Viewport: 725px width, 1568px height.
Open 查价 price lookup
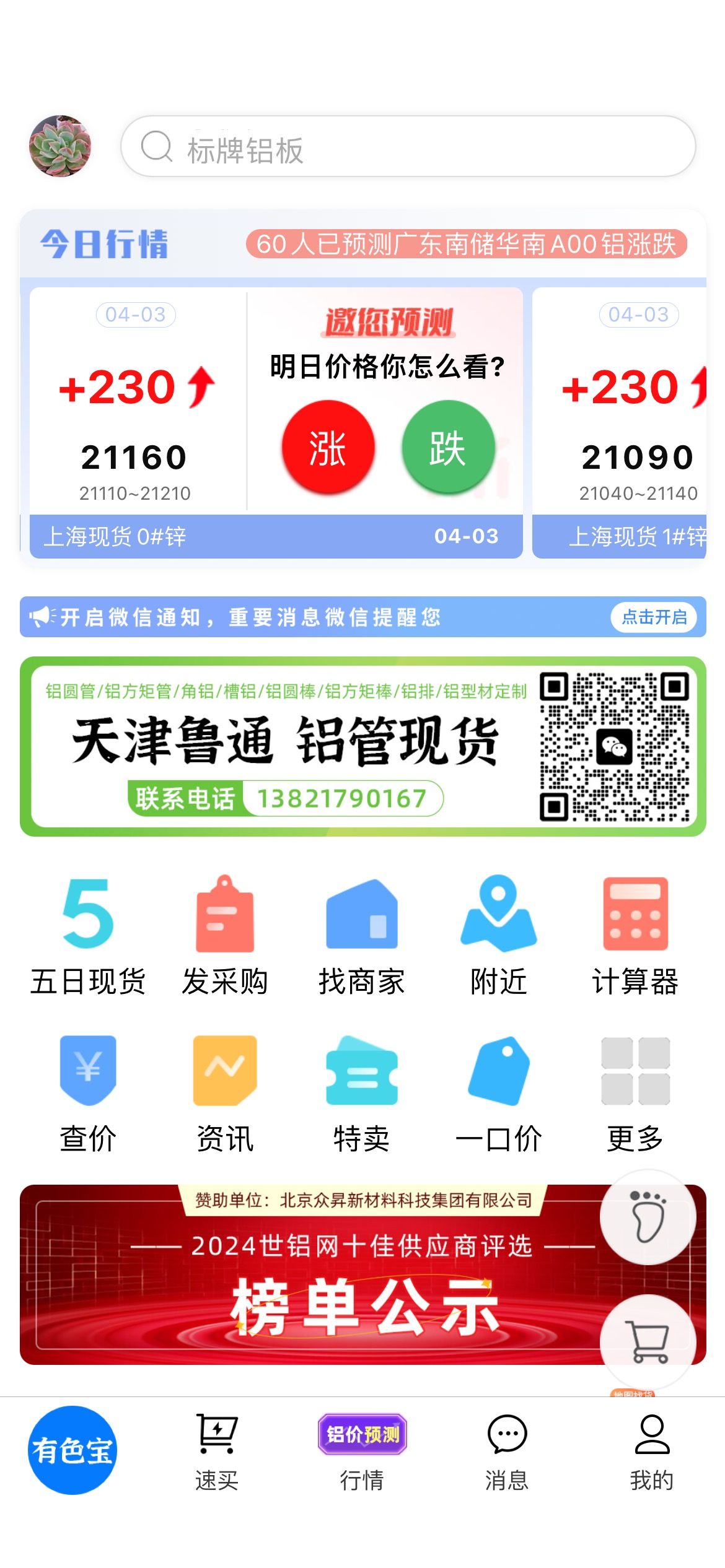point(88,1094)
